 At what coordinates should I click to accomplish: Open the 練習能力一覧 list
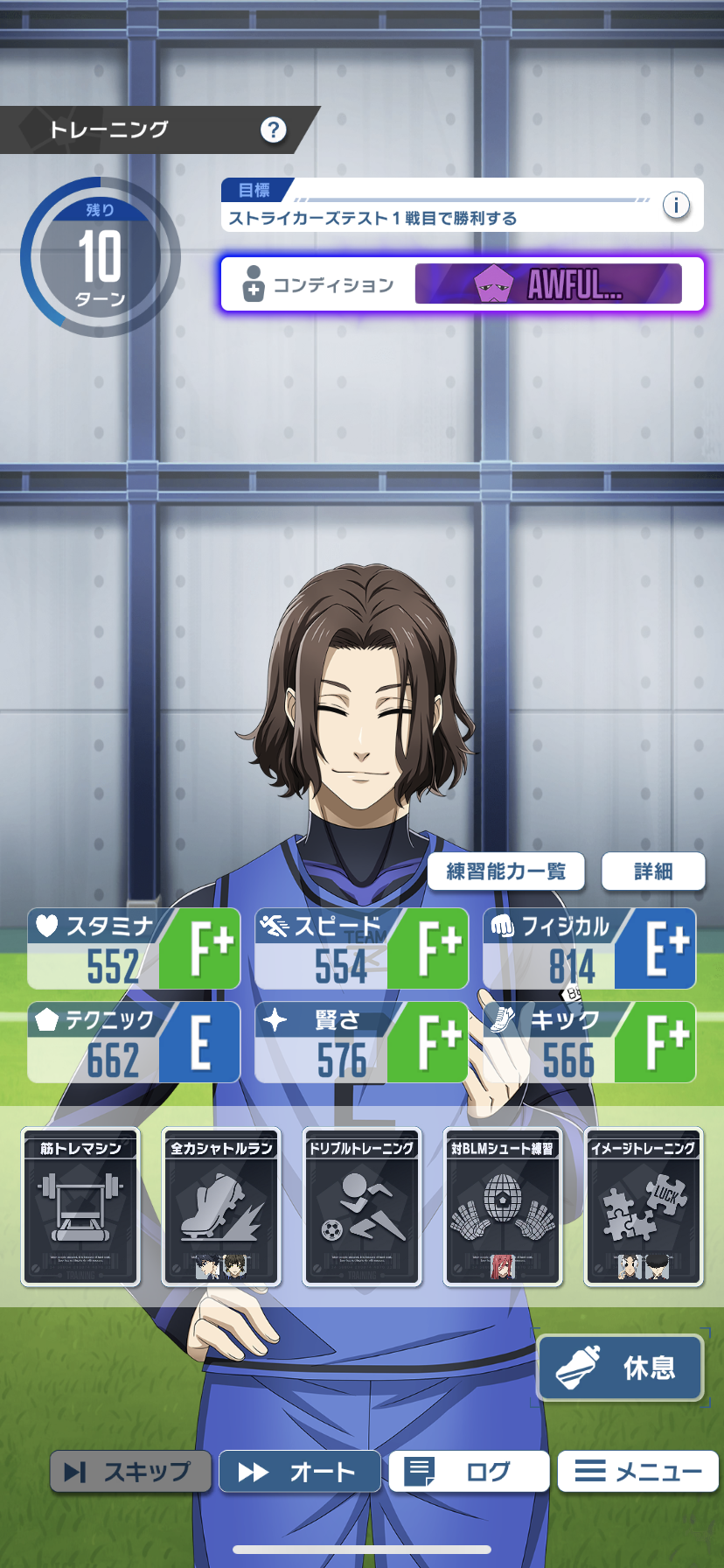tap(505, 871)
